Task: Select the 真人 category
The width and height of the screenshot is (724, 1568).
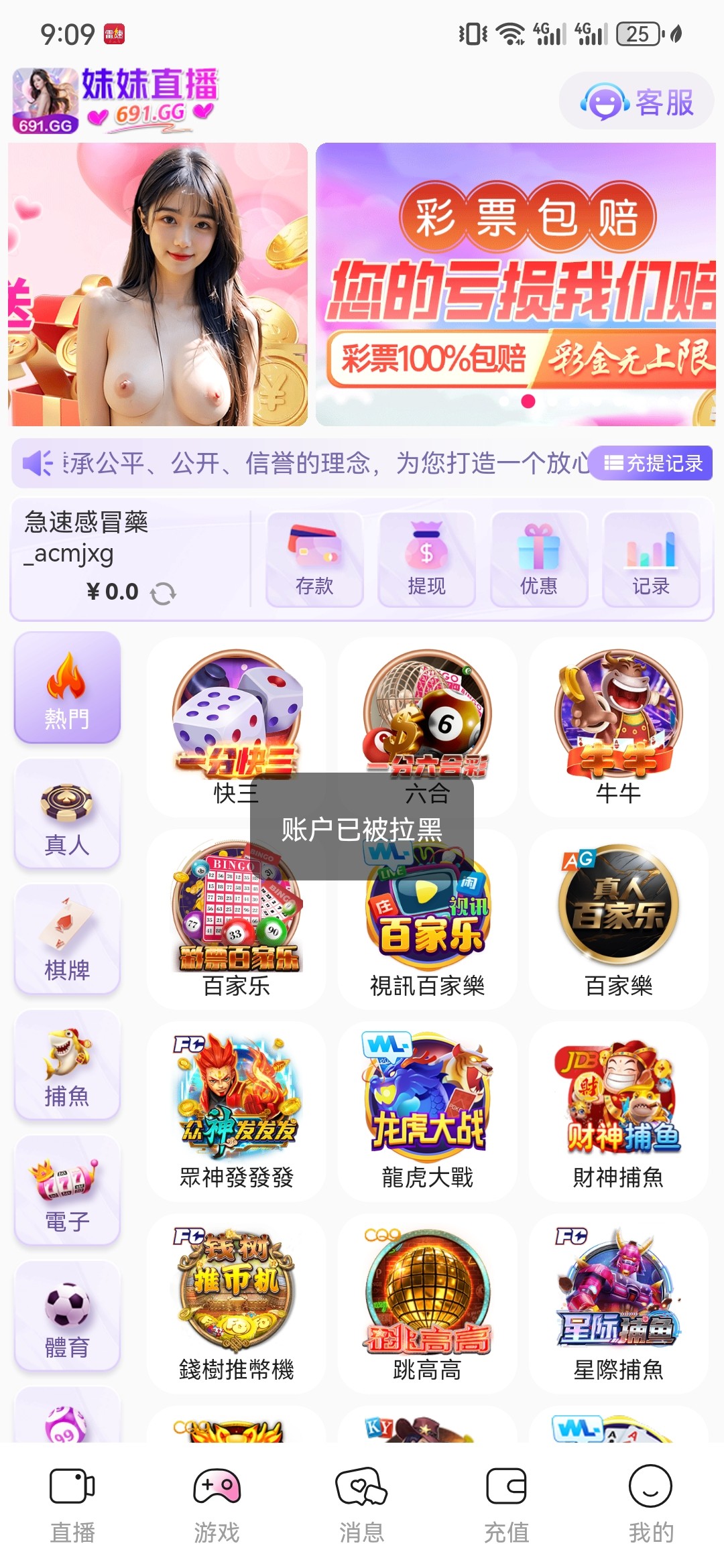Action: pos(67,813)
